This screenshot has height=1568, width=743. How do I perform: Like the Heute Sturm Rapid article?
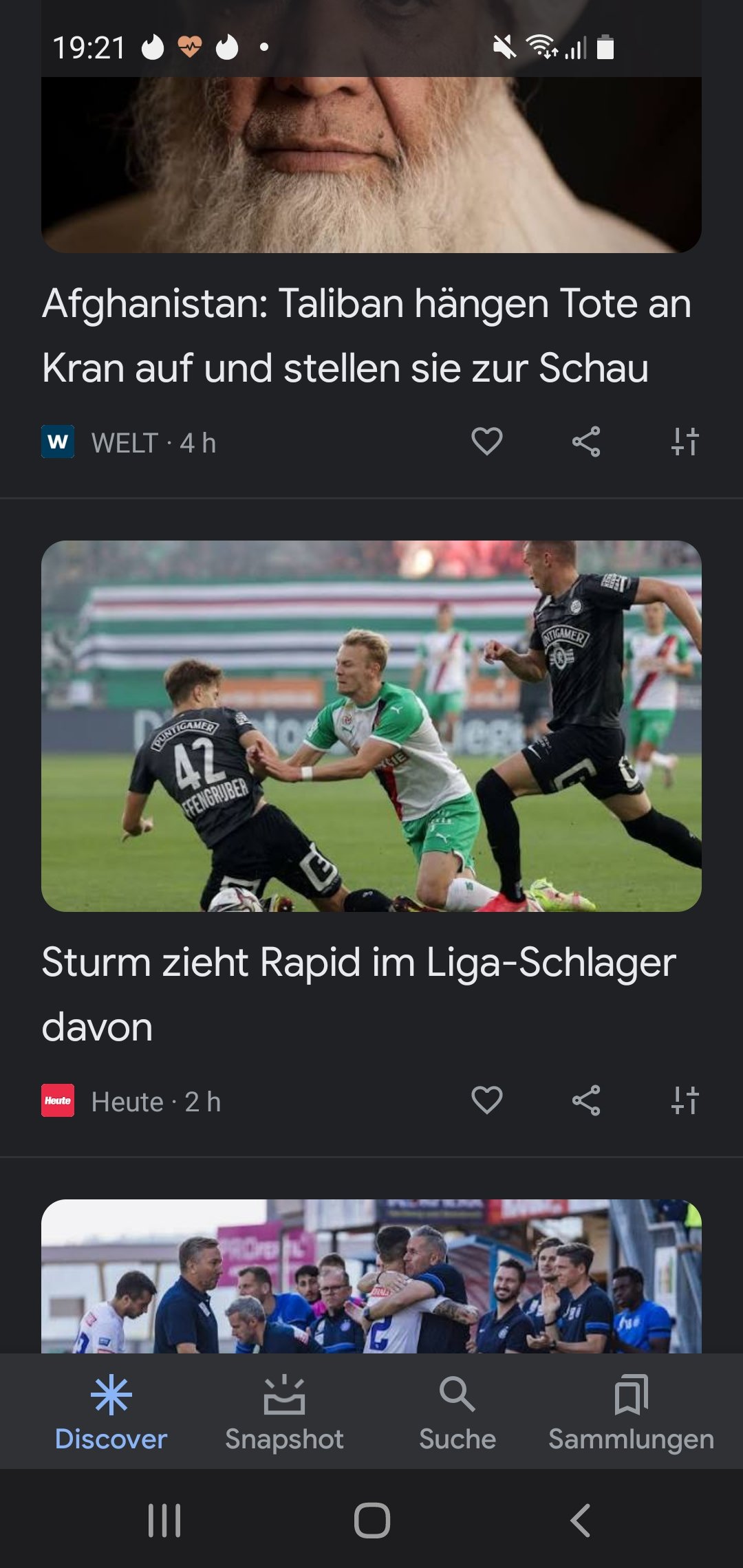486,1100
